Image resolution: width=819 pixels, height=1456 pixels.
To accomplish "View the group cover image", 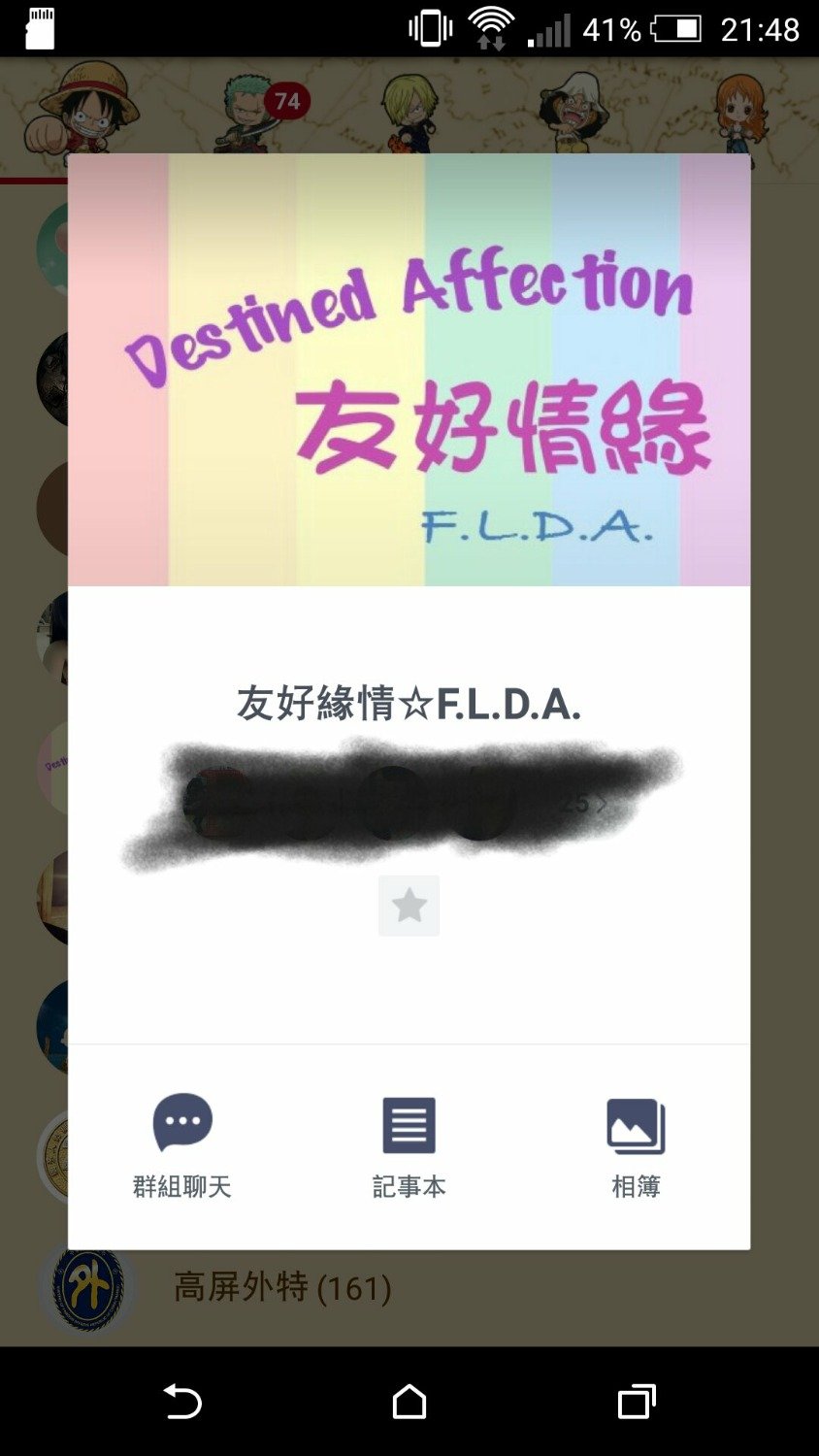I will pyautogui.click(x=409, y=370).
